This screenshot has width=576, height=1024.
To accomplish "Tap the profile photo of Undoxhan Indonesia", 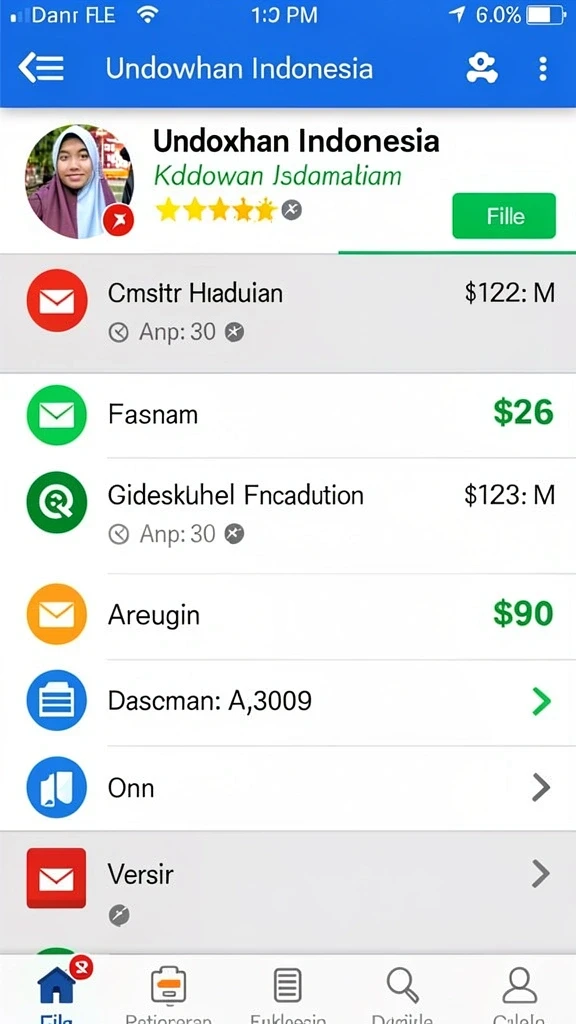I will click(79, 181).
